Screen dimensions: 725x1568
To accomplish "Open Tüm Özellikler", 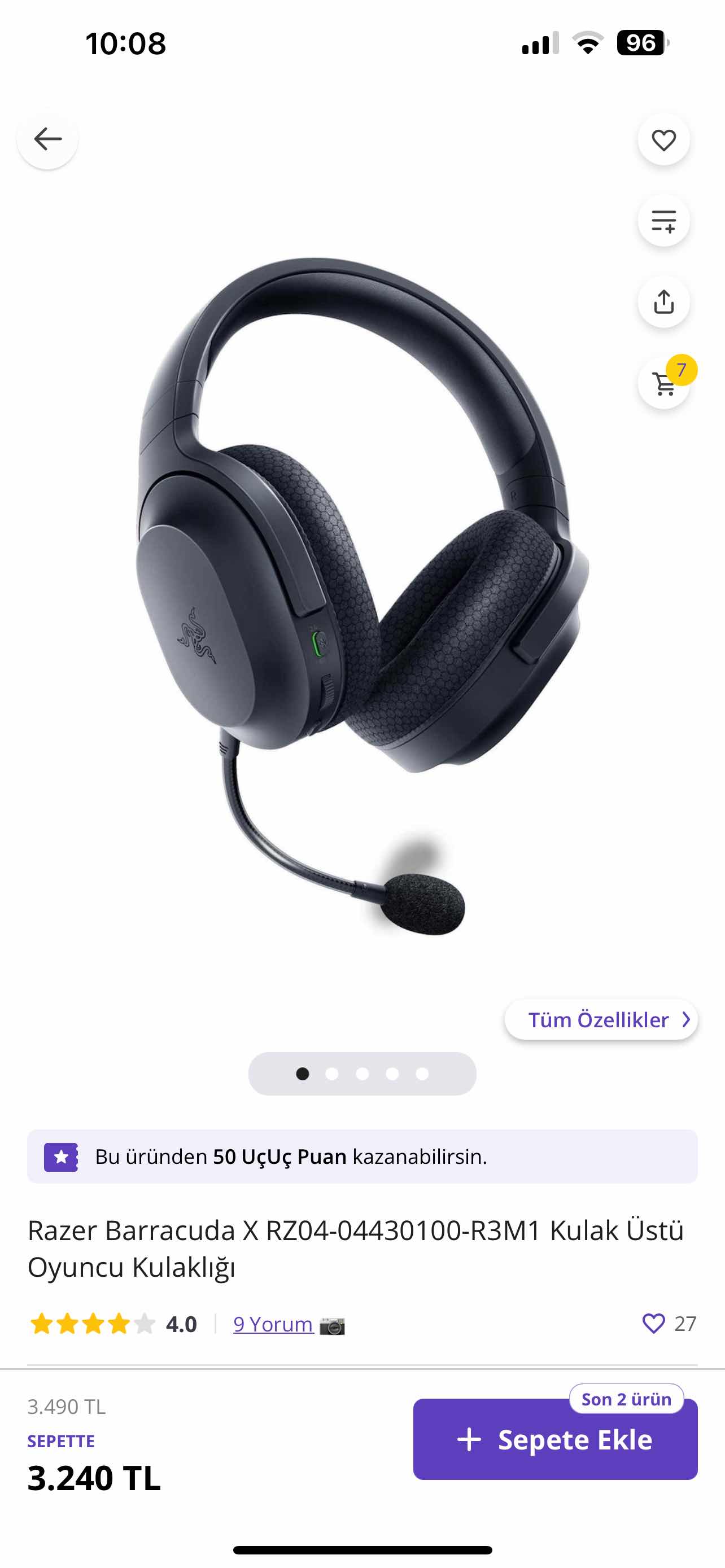I will [600, 1019].
